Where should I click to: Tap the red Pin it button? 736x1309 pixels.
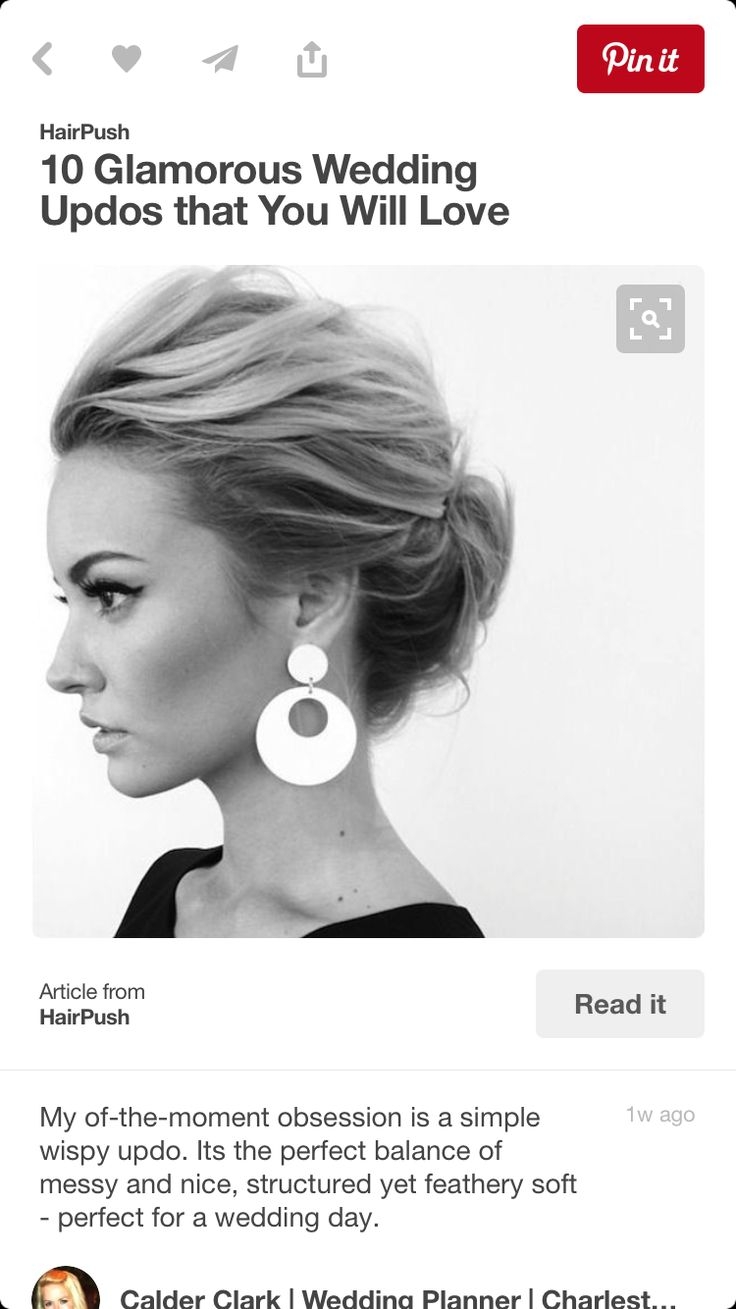point(640,59)
